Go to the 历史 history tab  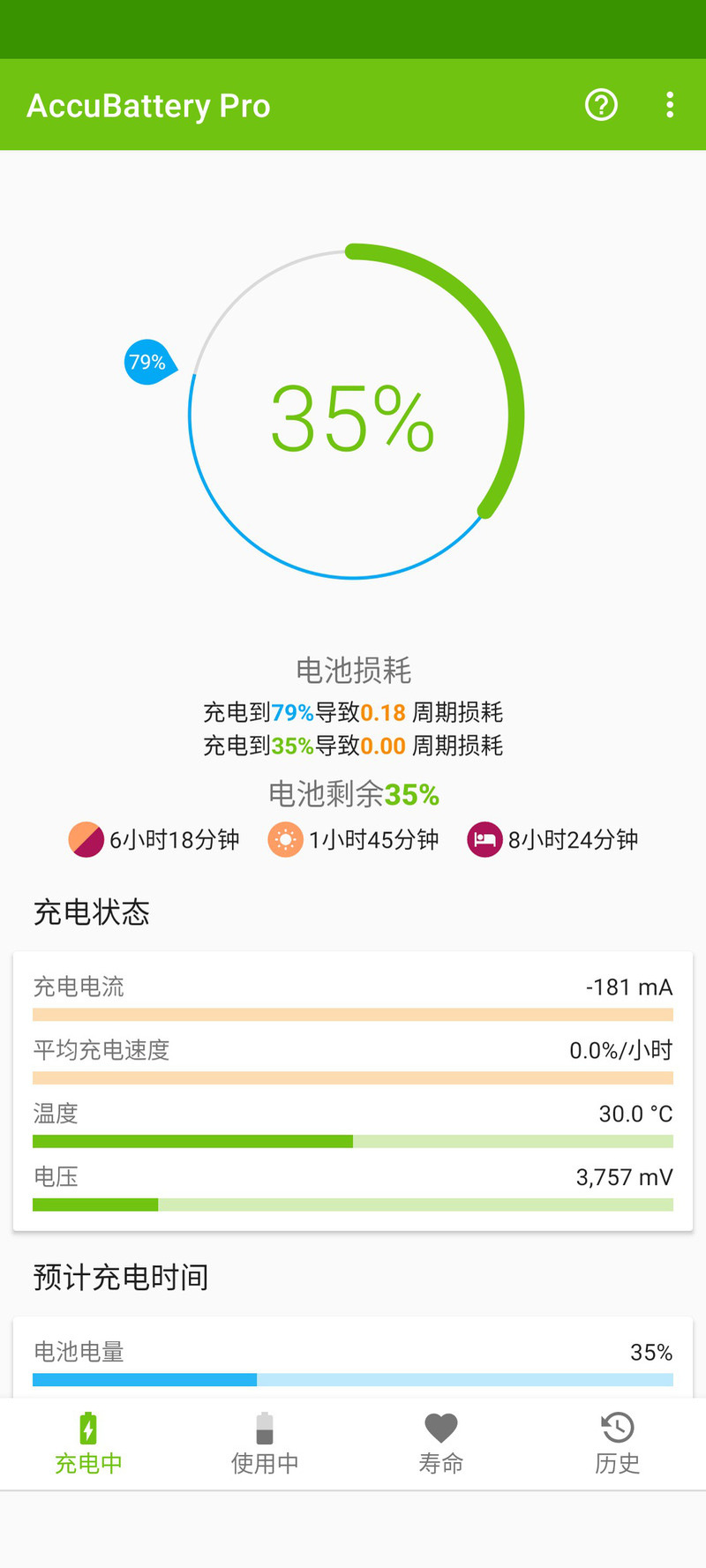[617, 1444]
